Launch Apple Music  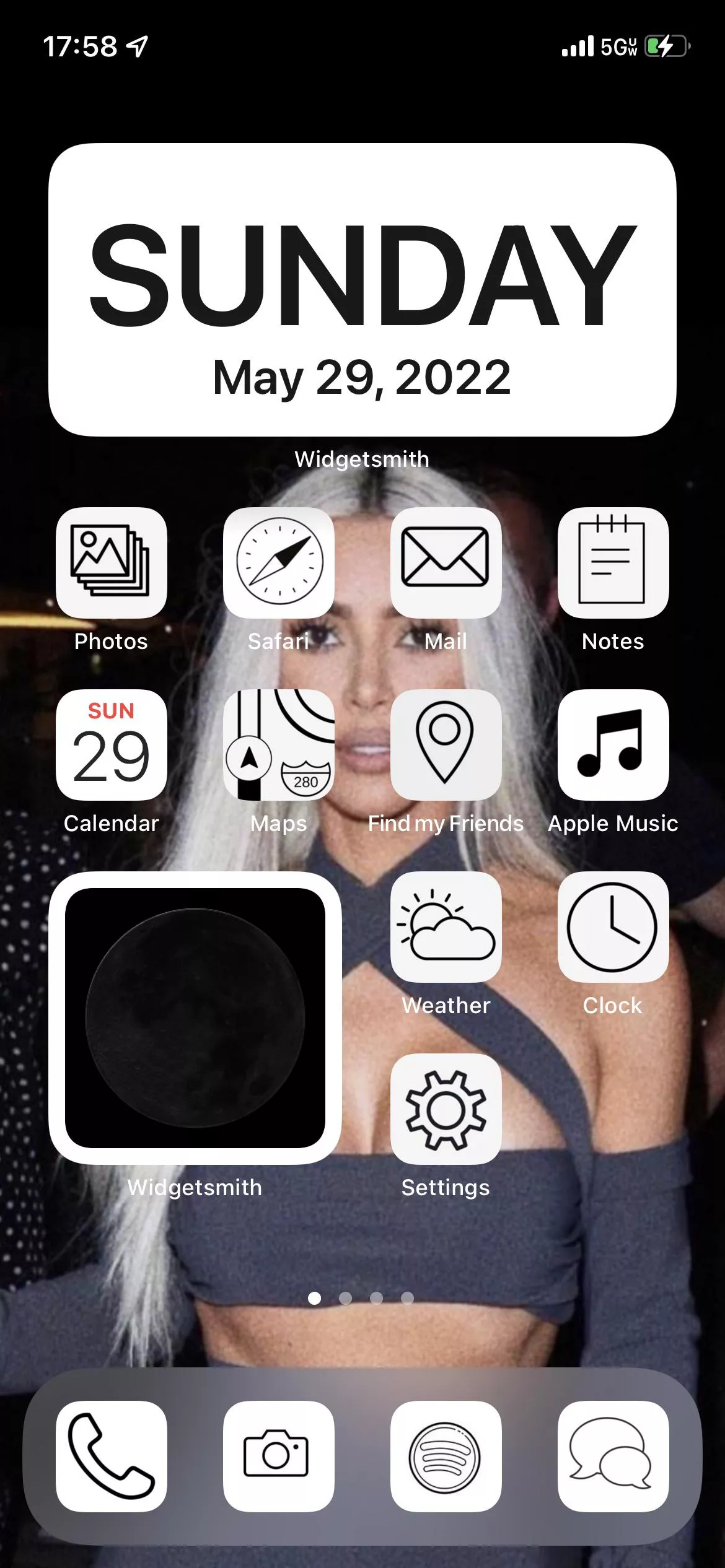[613, 744]
